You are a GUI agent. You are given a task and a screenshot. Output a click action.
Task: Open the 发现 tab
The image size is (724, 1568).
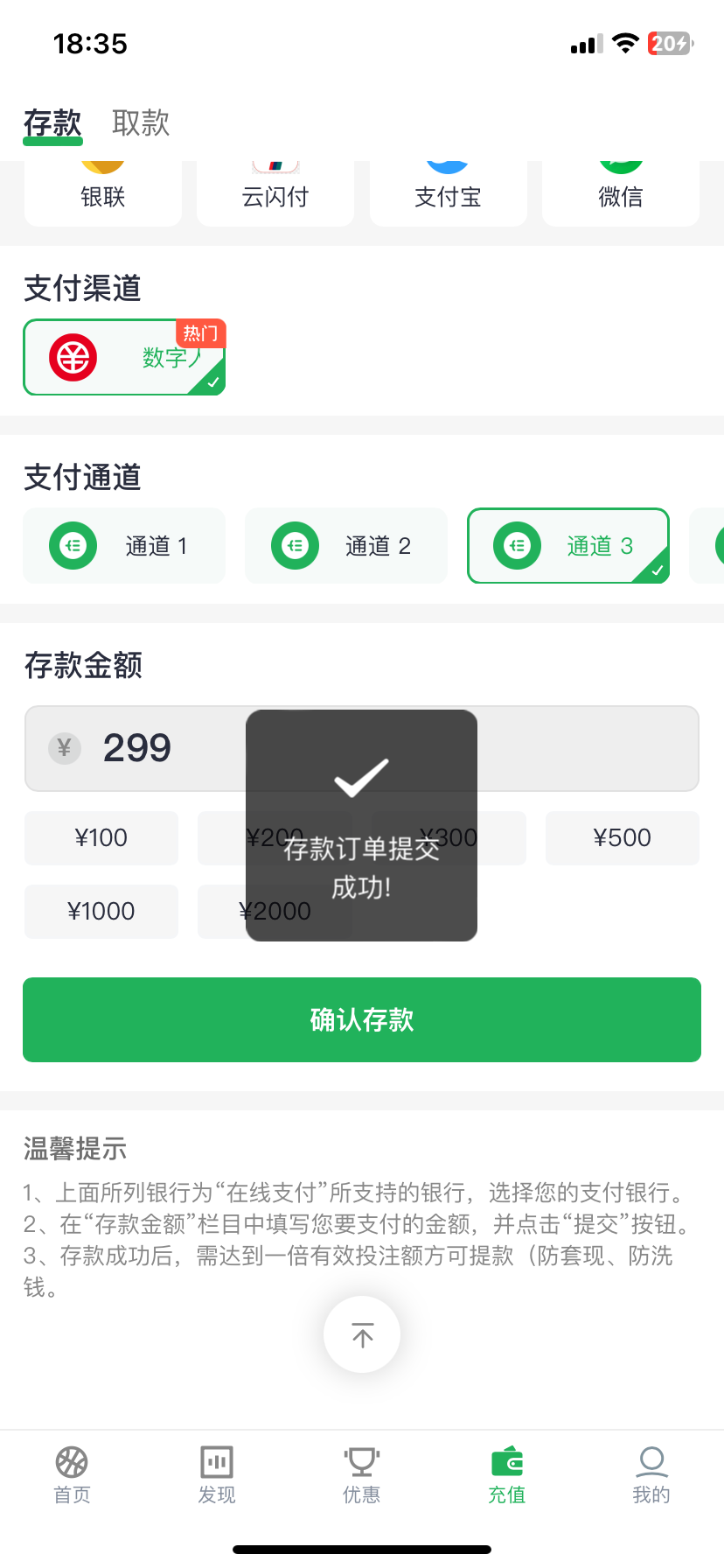(x=217, y=1474)
